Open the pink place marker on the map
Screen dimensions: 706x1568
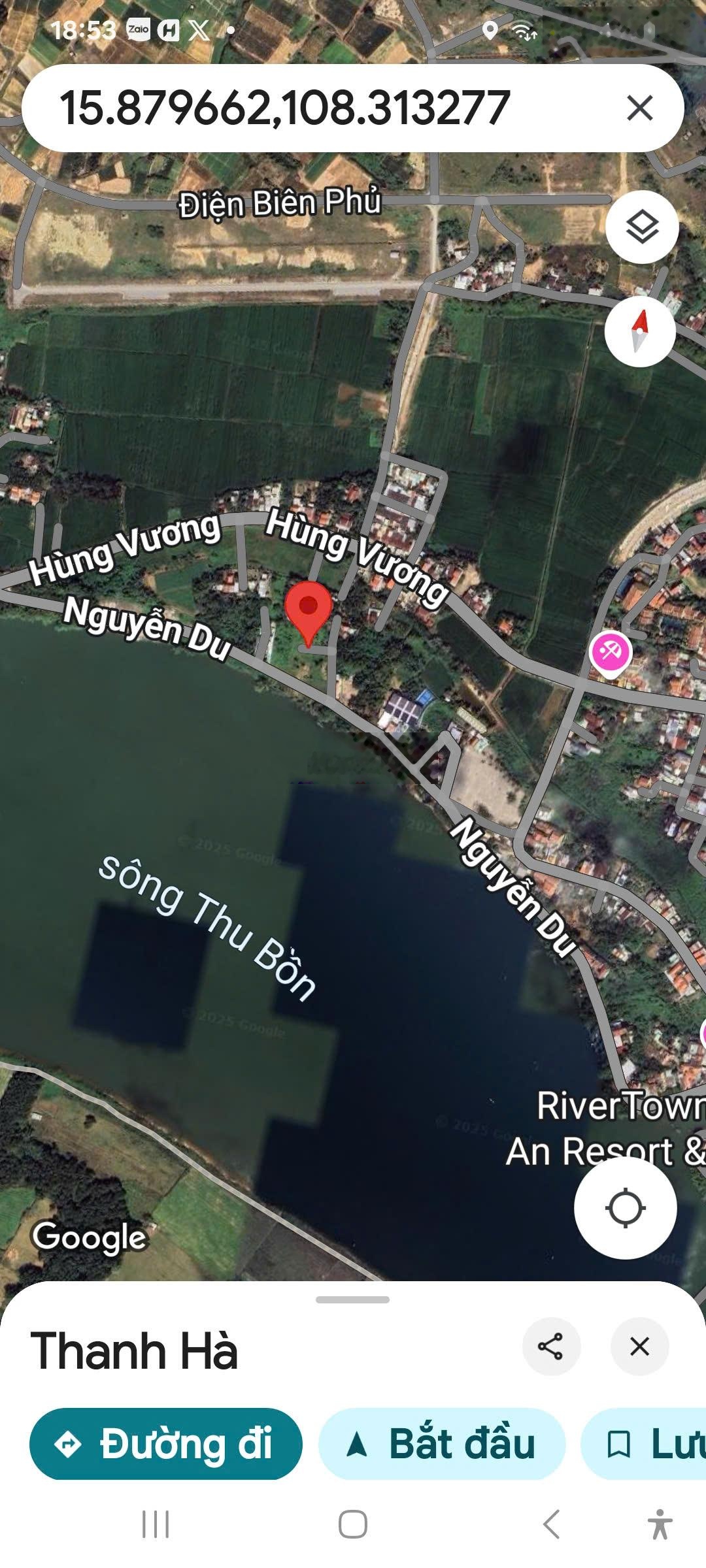[x=611, y=651]
